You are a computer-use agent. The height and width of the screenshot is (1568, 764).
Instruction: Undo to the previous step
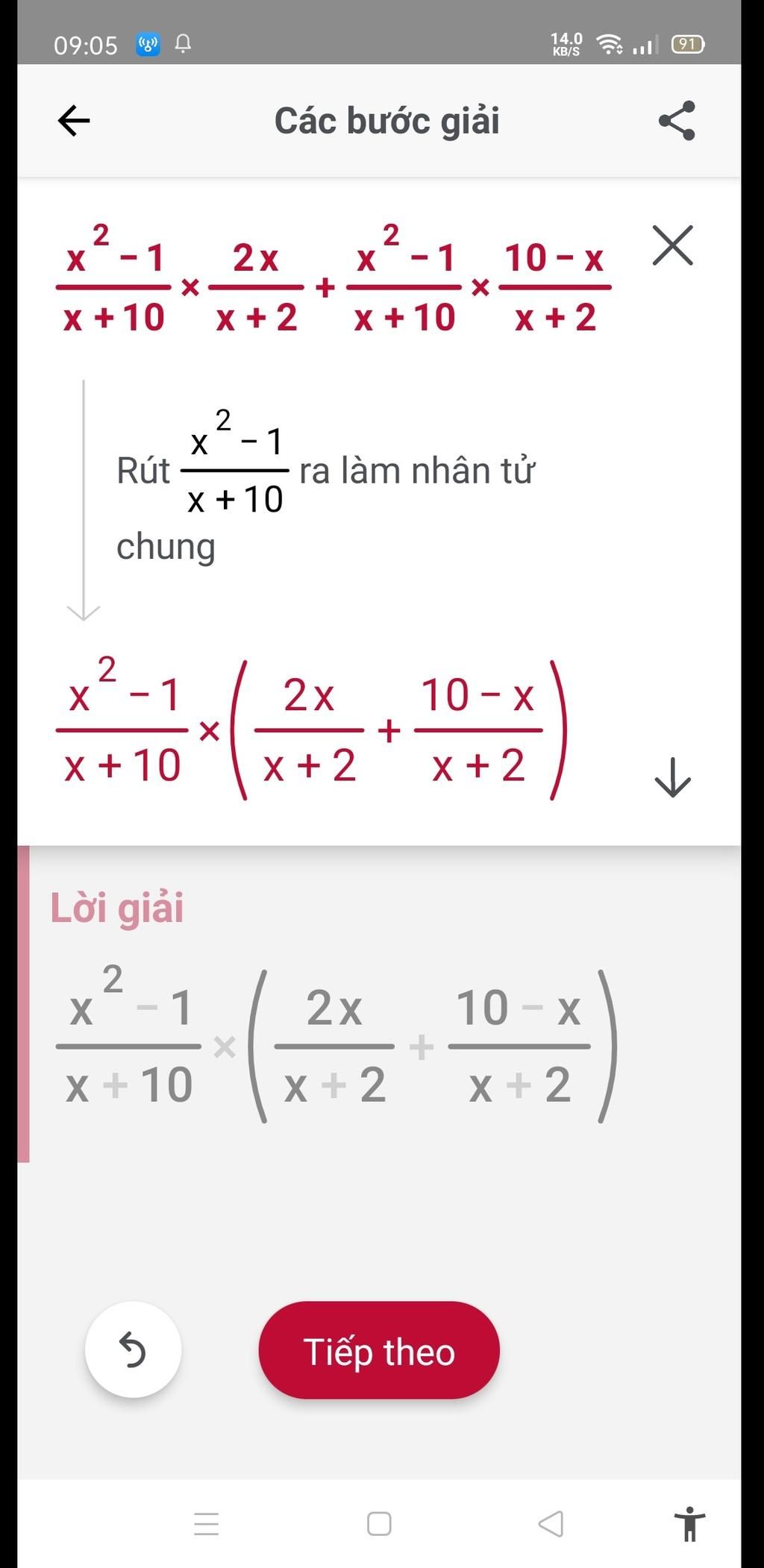click(x=133, y=1349)
